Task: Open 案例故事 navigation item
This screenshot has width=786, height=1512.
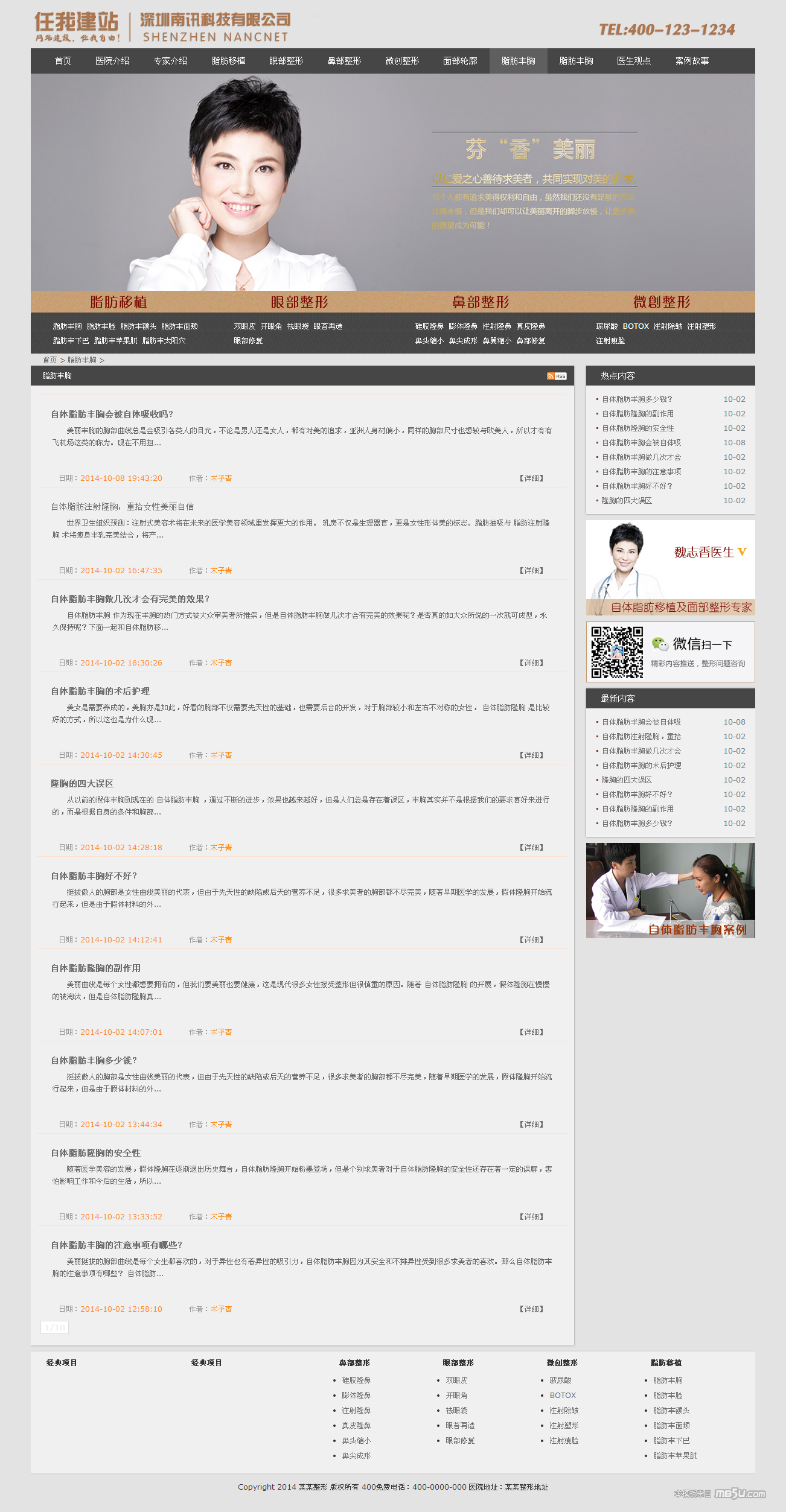Action: click(692, 61)
